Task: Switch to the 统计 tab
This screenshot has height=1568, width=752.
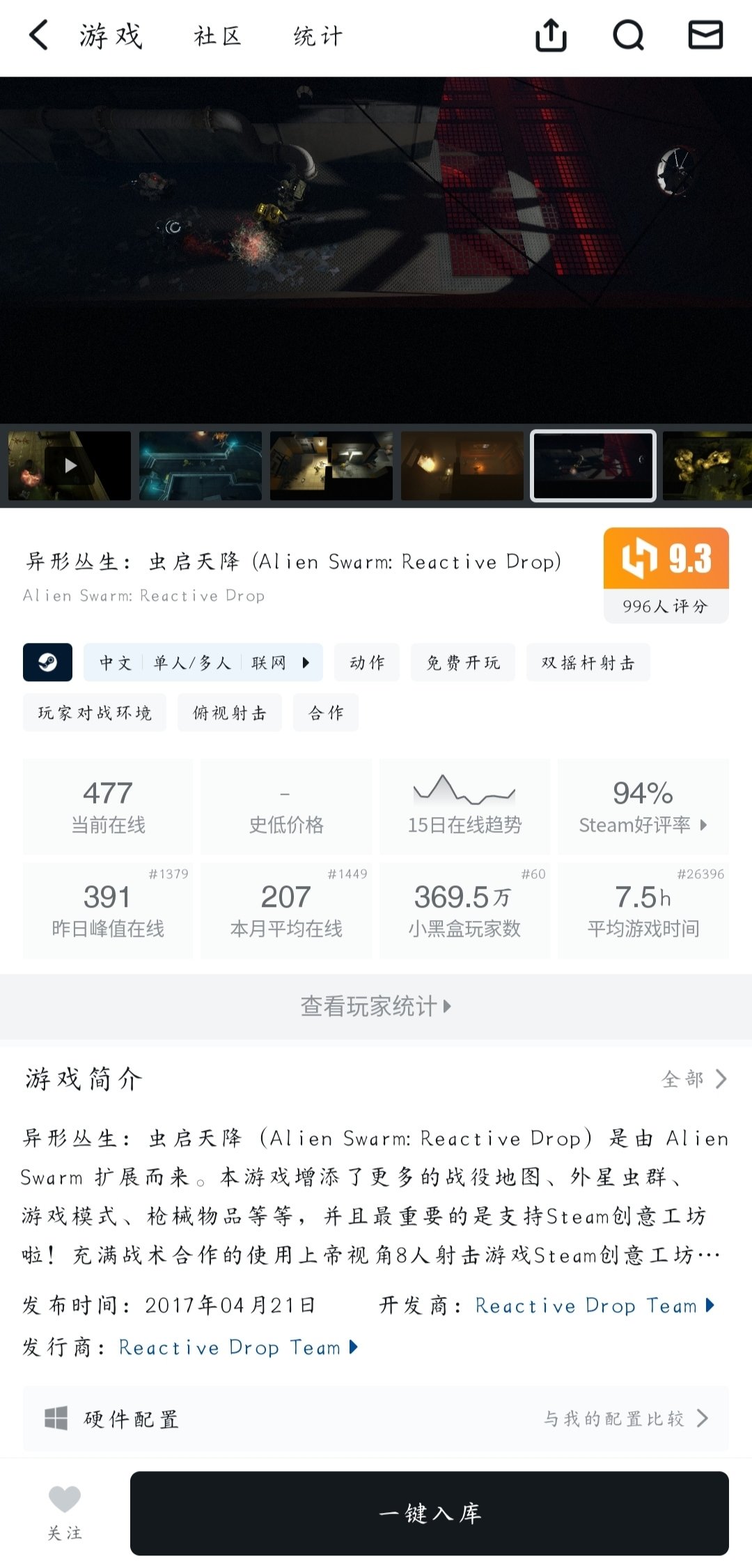Action: (x=318, y=36)
